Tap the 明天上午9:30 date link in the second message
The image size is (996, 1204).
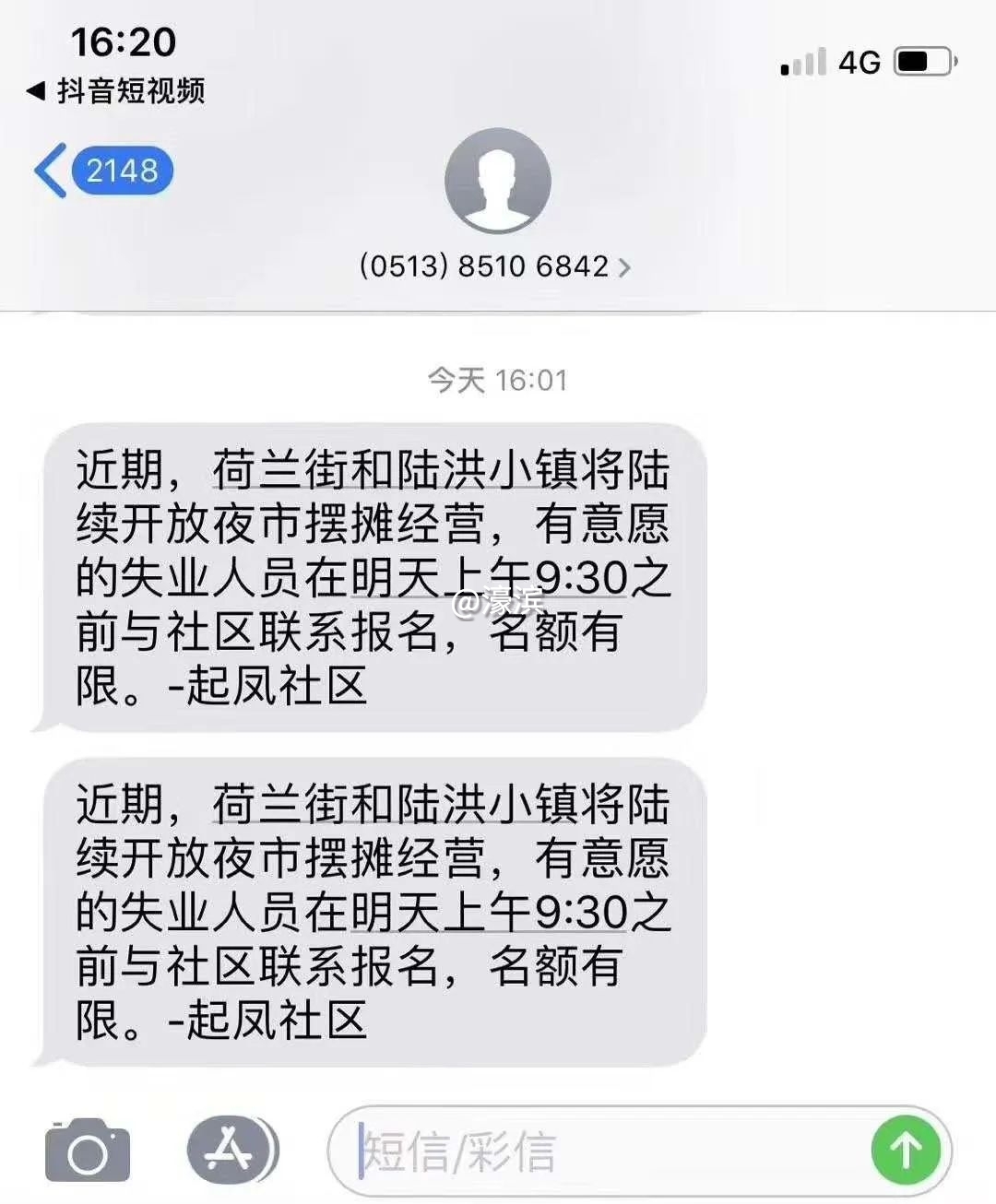tap(489, 913)
